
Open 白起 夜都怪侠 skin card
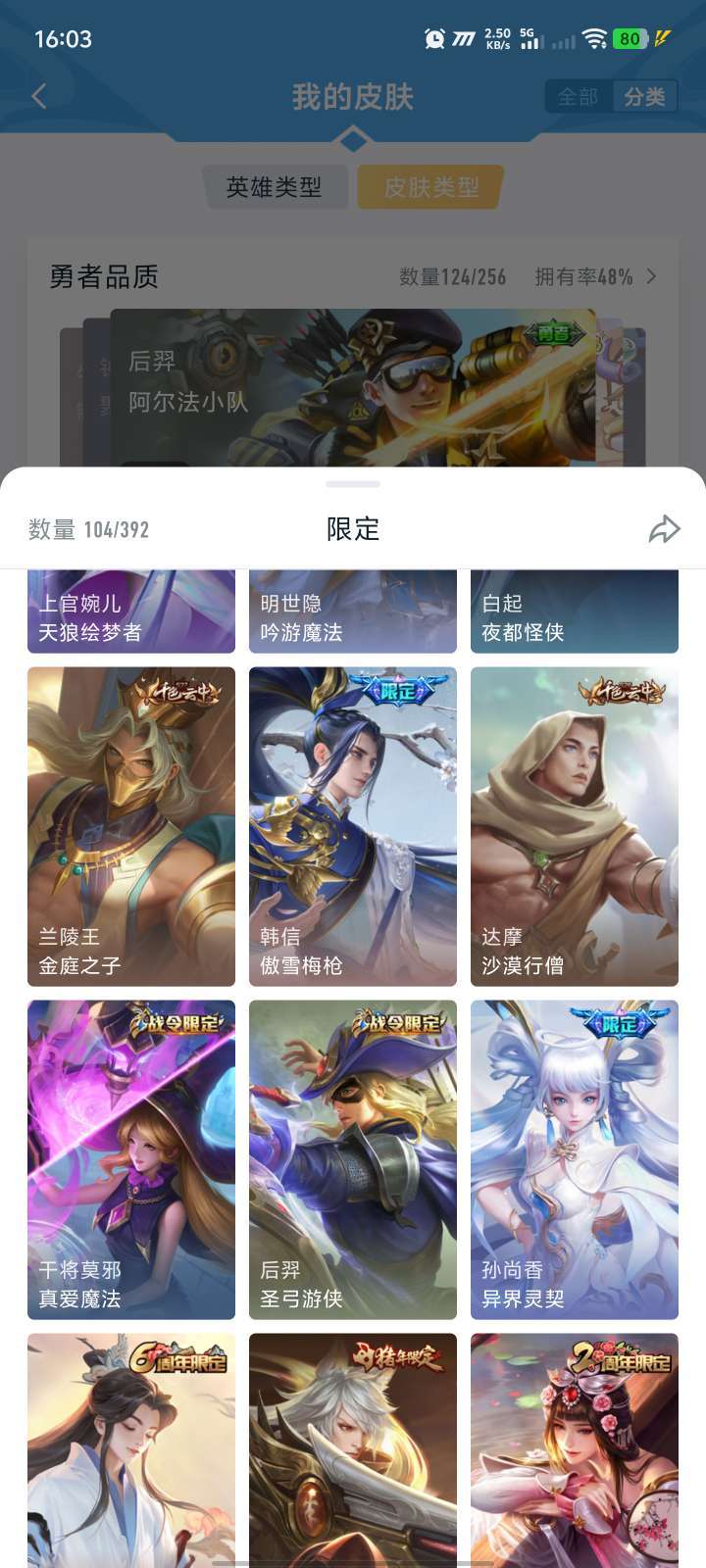click(x=575, y=612)
